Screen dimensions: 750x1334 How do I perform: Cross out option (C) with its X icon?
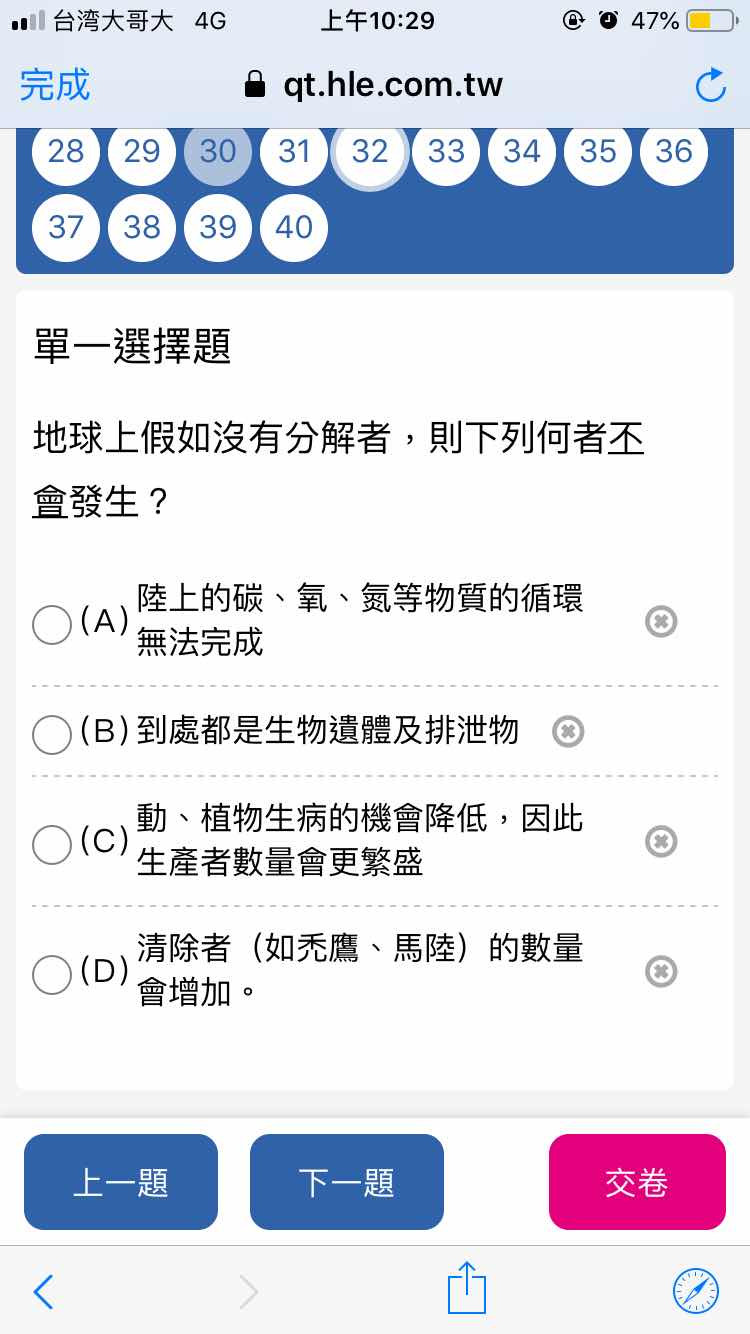pyautogui.click(x=661, y=841)
